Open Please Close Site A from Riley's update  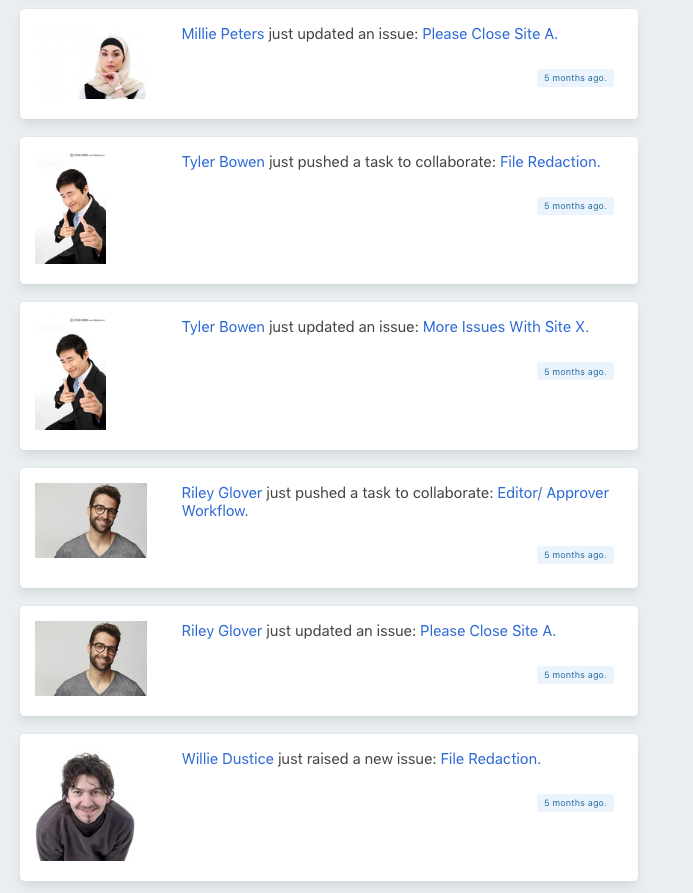pyautogui.click(x=487, y=631)
